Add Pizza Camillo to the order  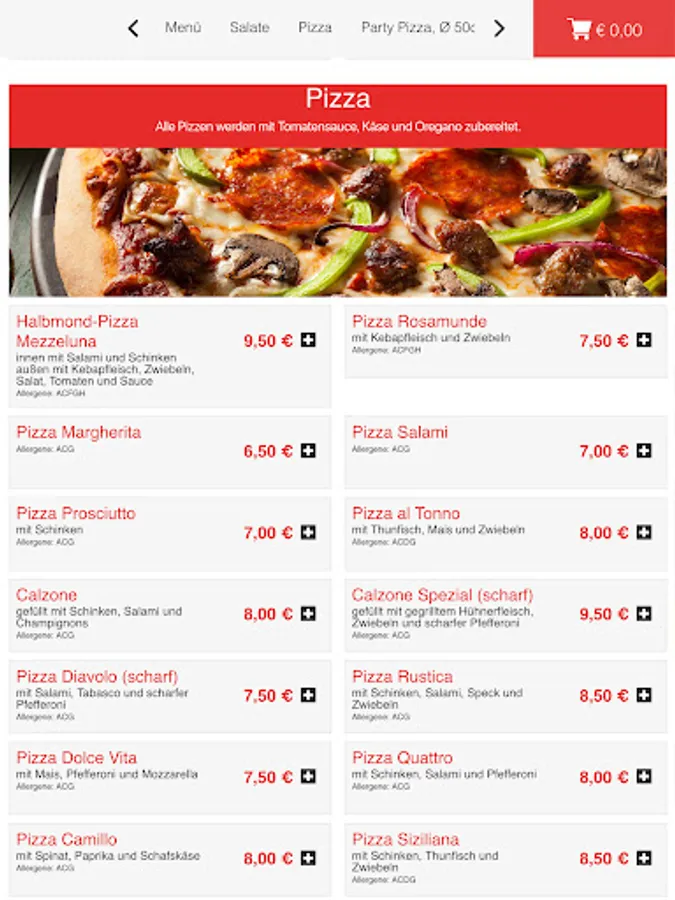(x=308, y=858)
